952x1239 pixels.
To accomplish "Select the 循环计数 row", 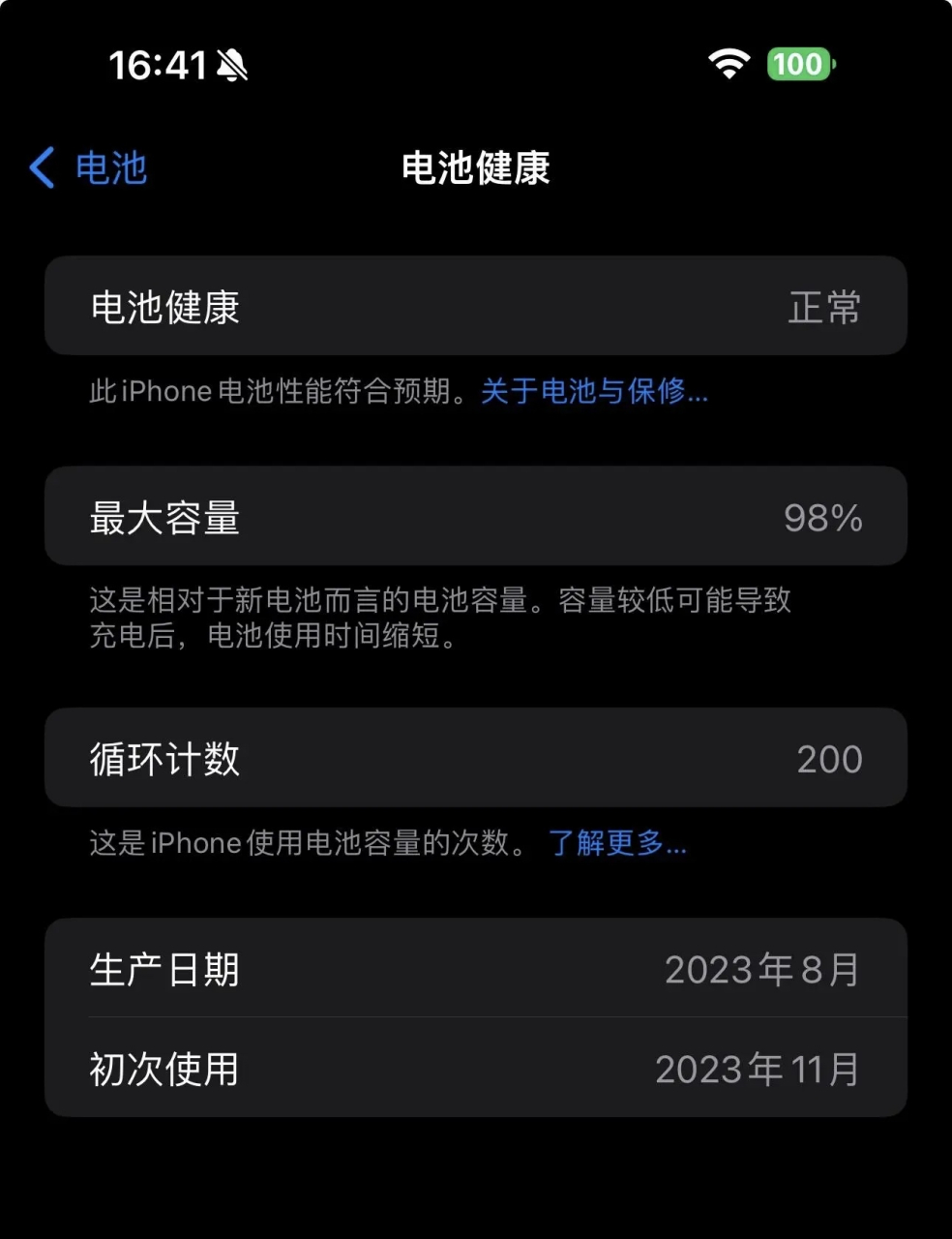I will (475, 758).
